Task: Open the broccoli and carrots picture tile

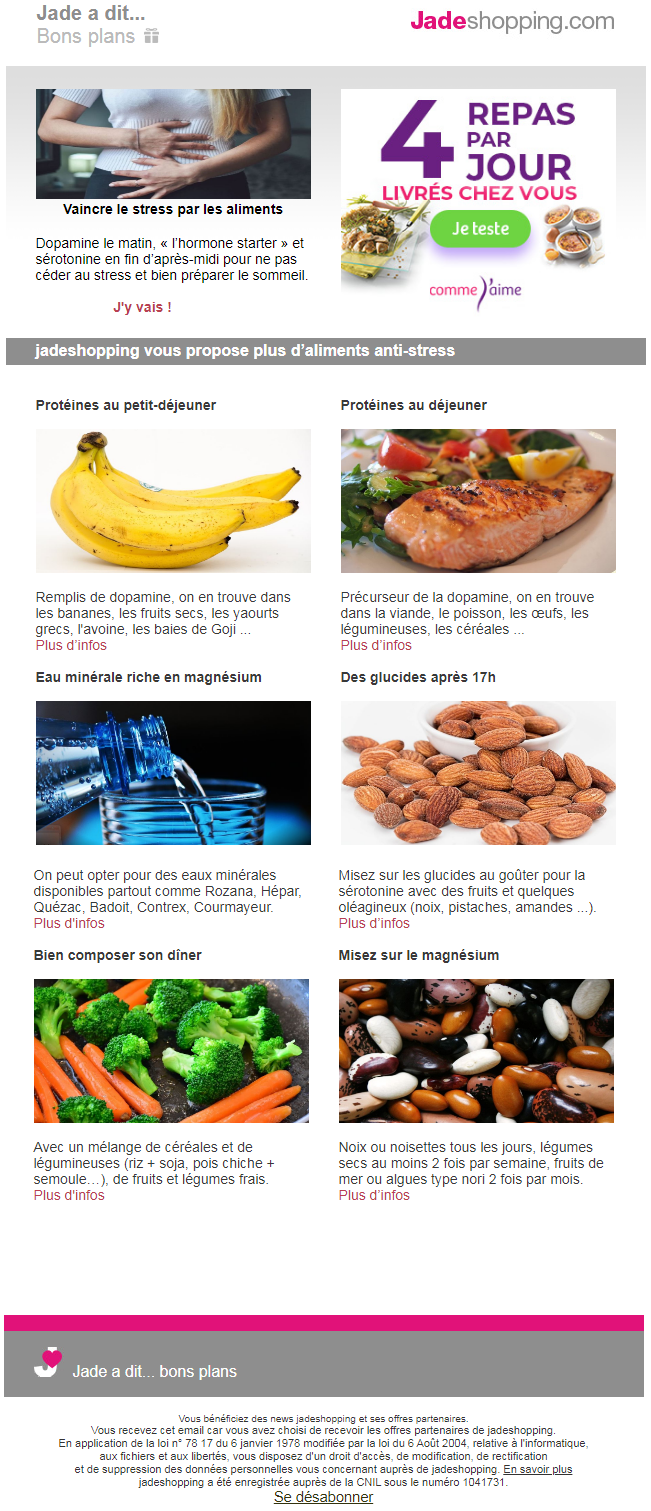Action: 171,1050
